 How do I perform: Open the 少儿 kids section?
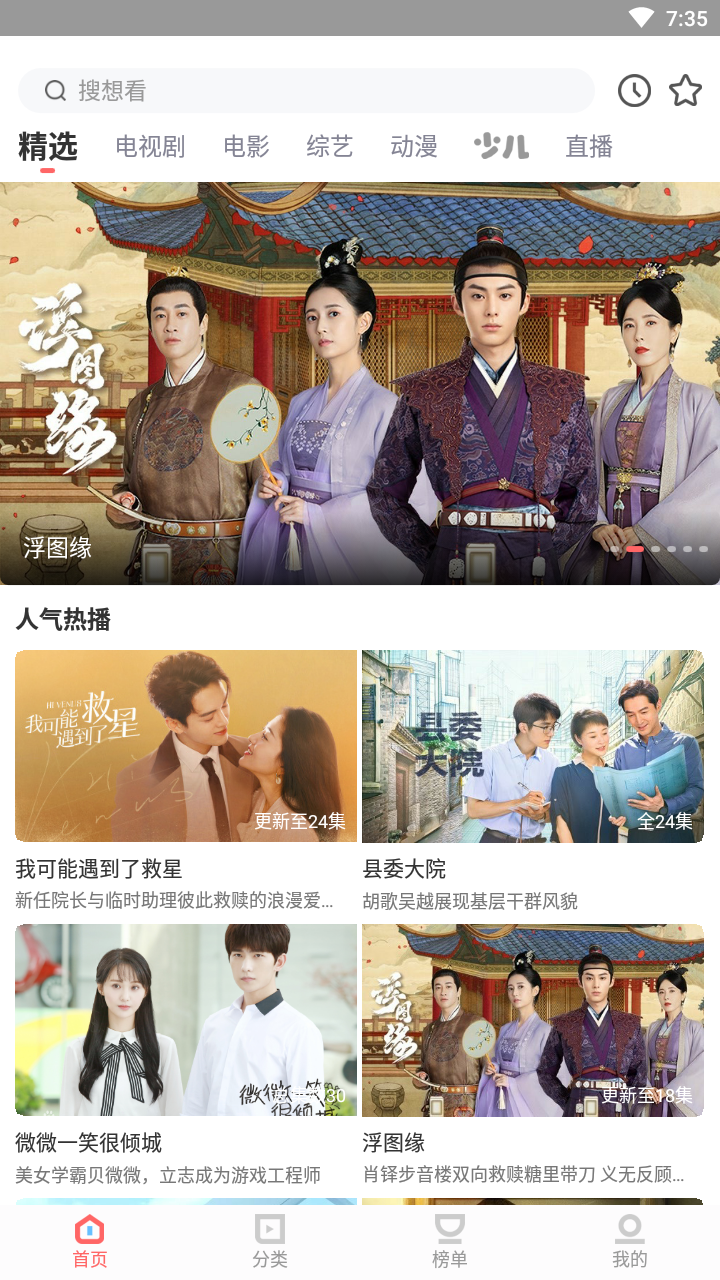click(499, 146)
